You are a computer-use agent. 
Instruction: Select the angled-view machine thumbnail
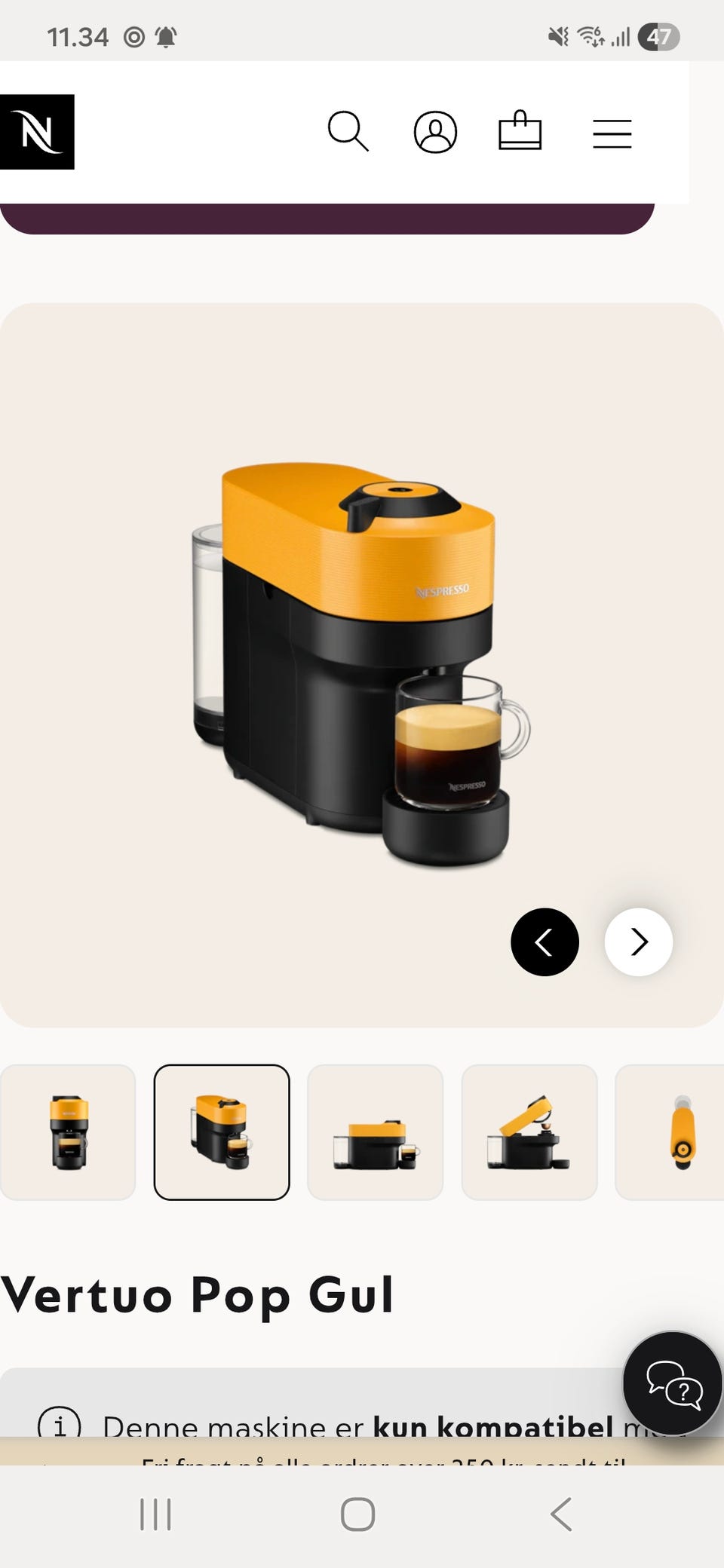pos(222,1132)
